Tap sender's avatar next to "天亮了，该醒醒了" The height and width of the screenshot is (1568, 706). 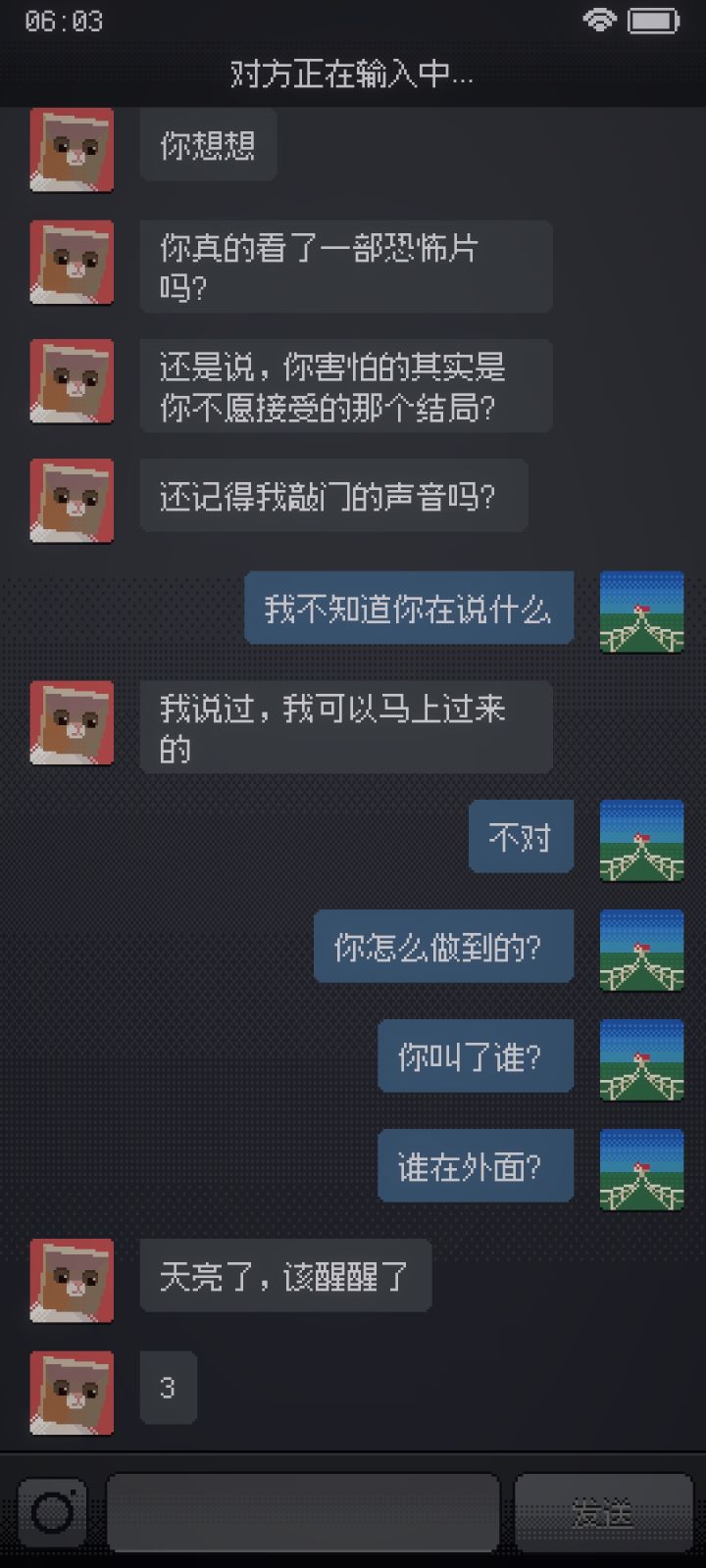click(71, 1279)
